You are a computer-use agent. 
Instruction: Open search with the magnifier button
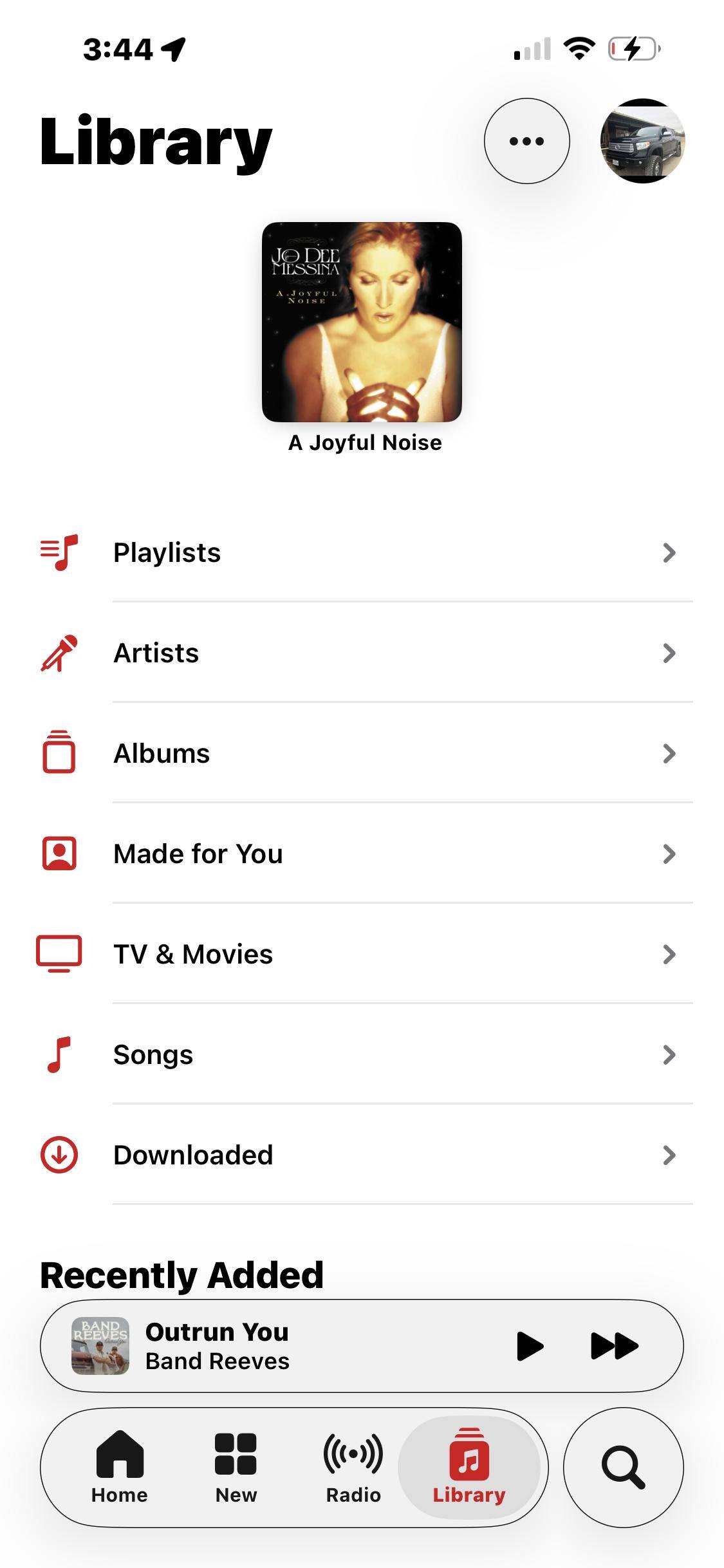(x=623, y=1467)
